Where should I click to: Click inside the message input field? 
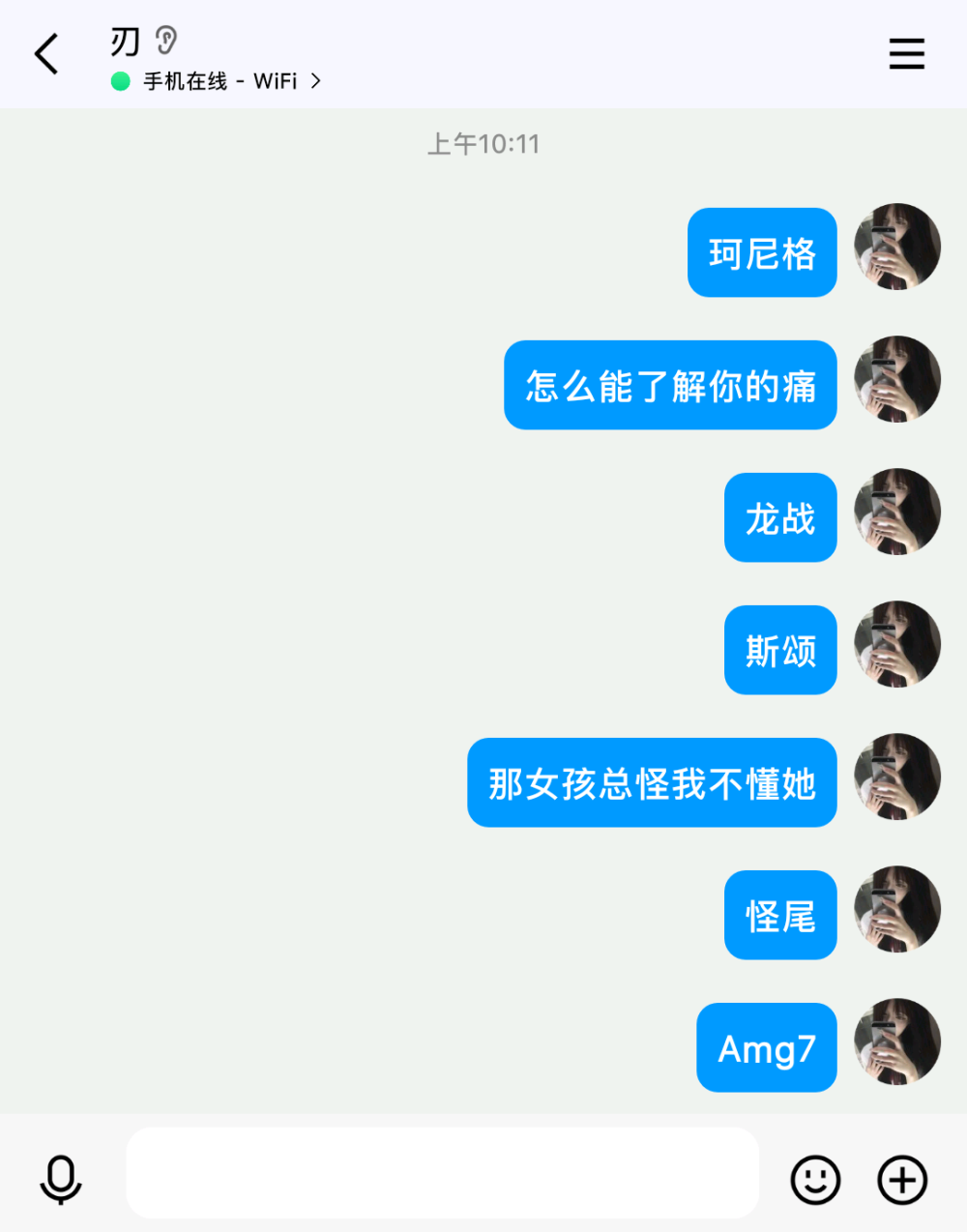[x=442, y=1172]
